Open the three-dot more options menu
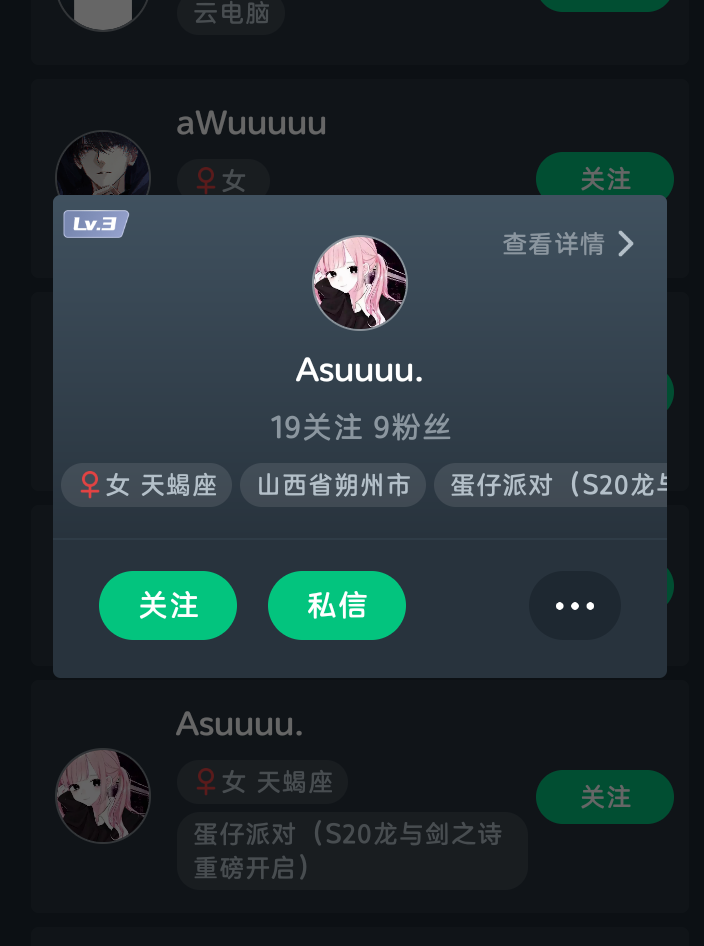 [575, 606]
